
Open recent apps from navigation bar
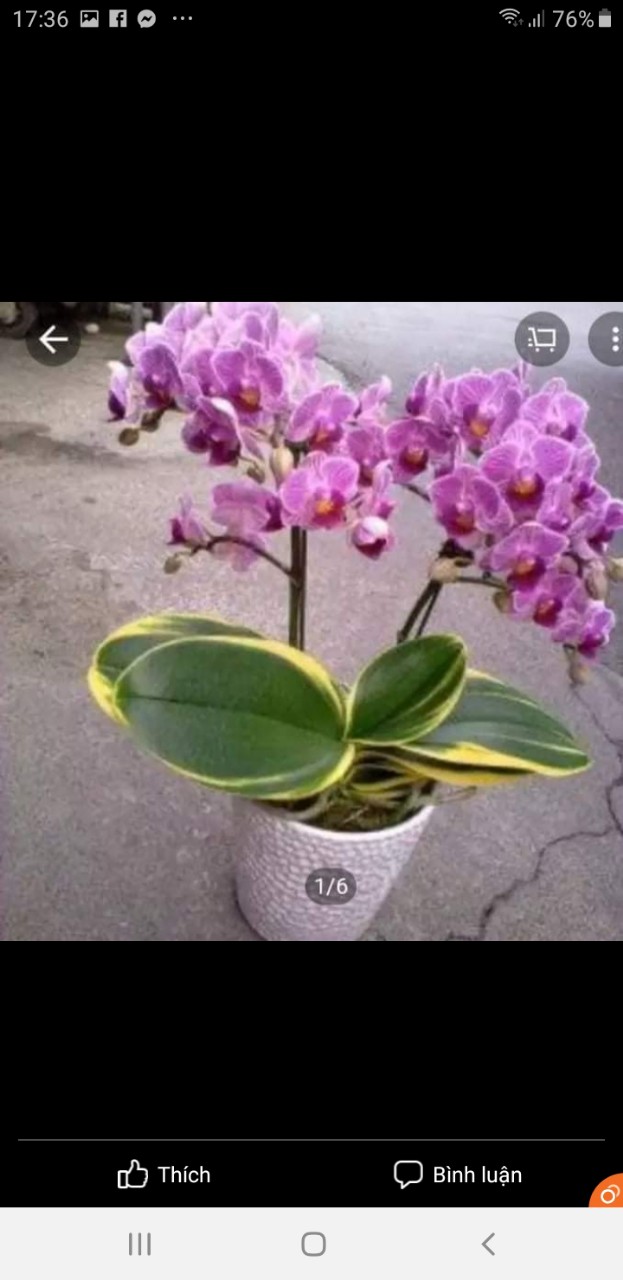pyautogui.click(x=139, y=1244)
